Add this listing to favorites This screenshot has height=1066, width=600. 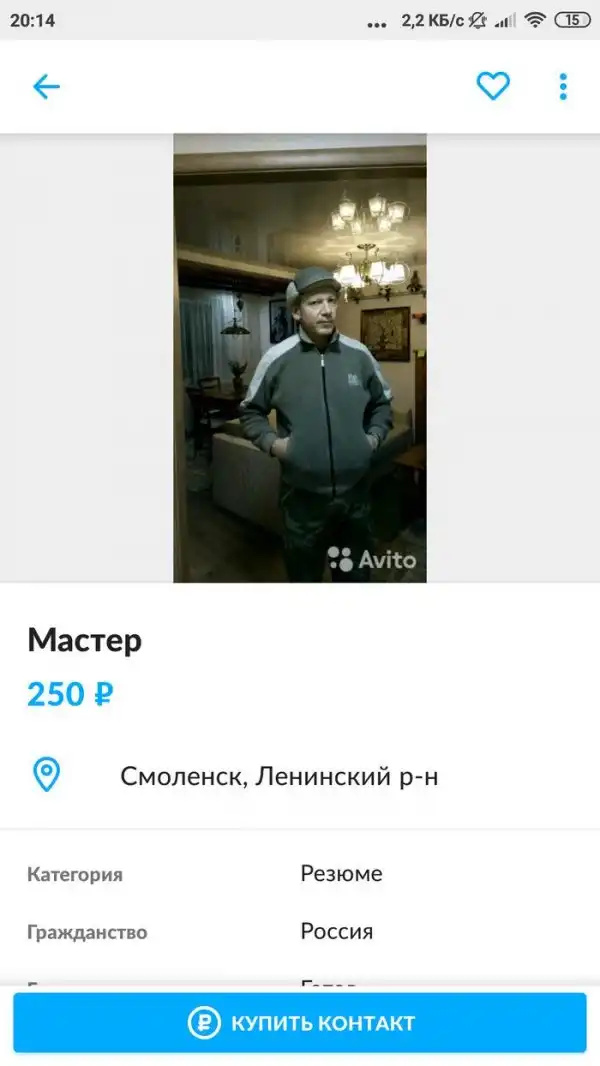pos(492,87)
